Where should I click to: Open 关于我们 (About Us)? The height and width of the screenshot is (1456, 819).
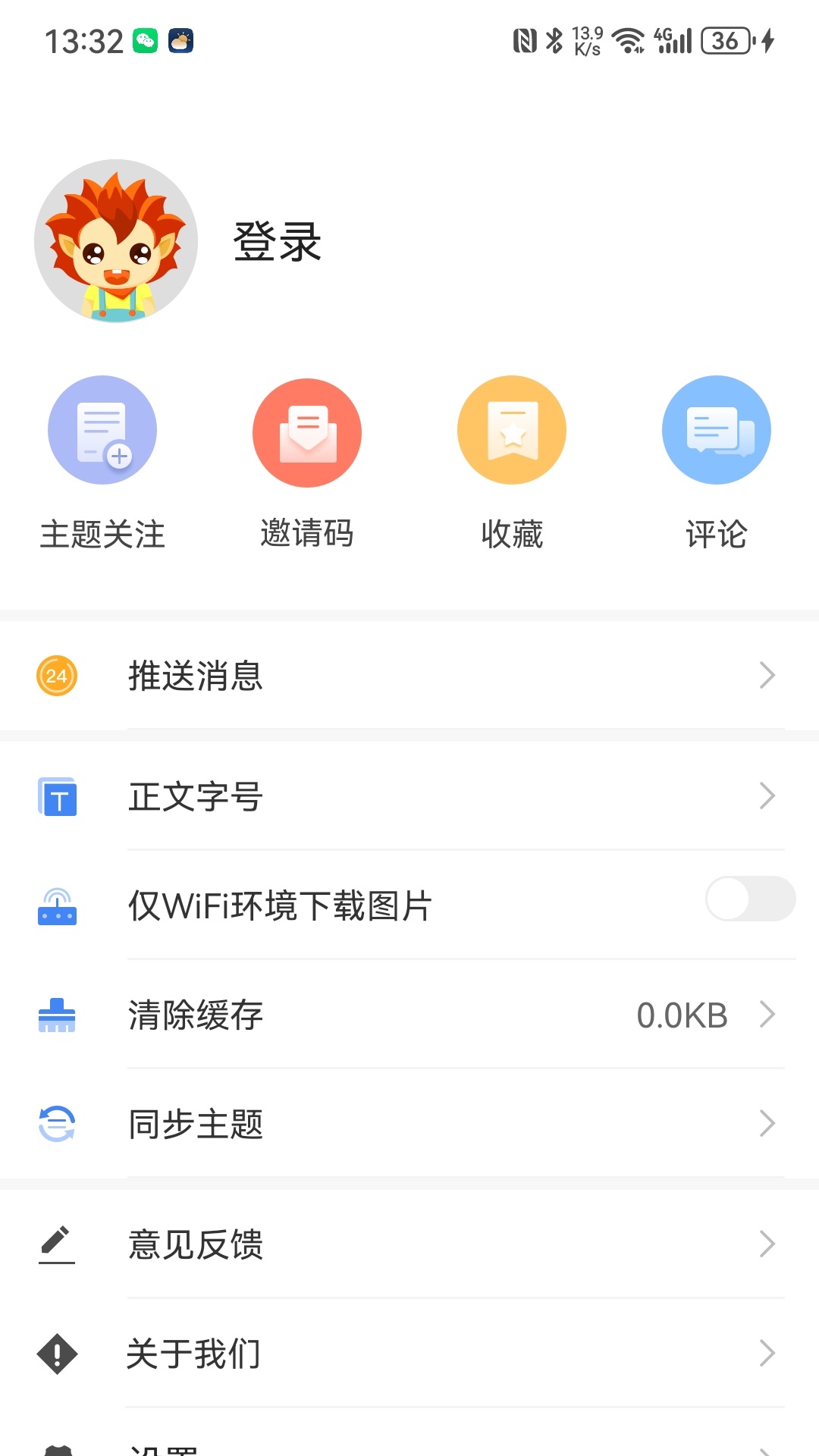(x=193, y=1354)
